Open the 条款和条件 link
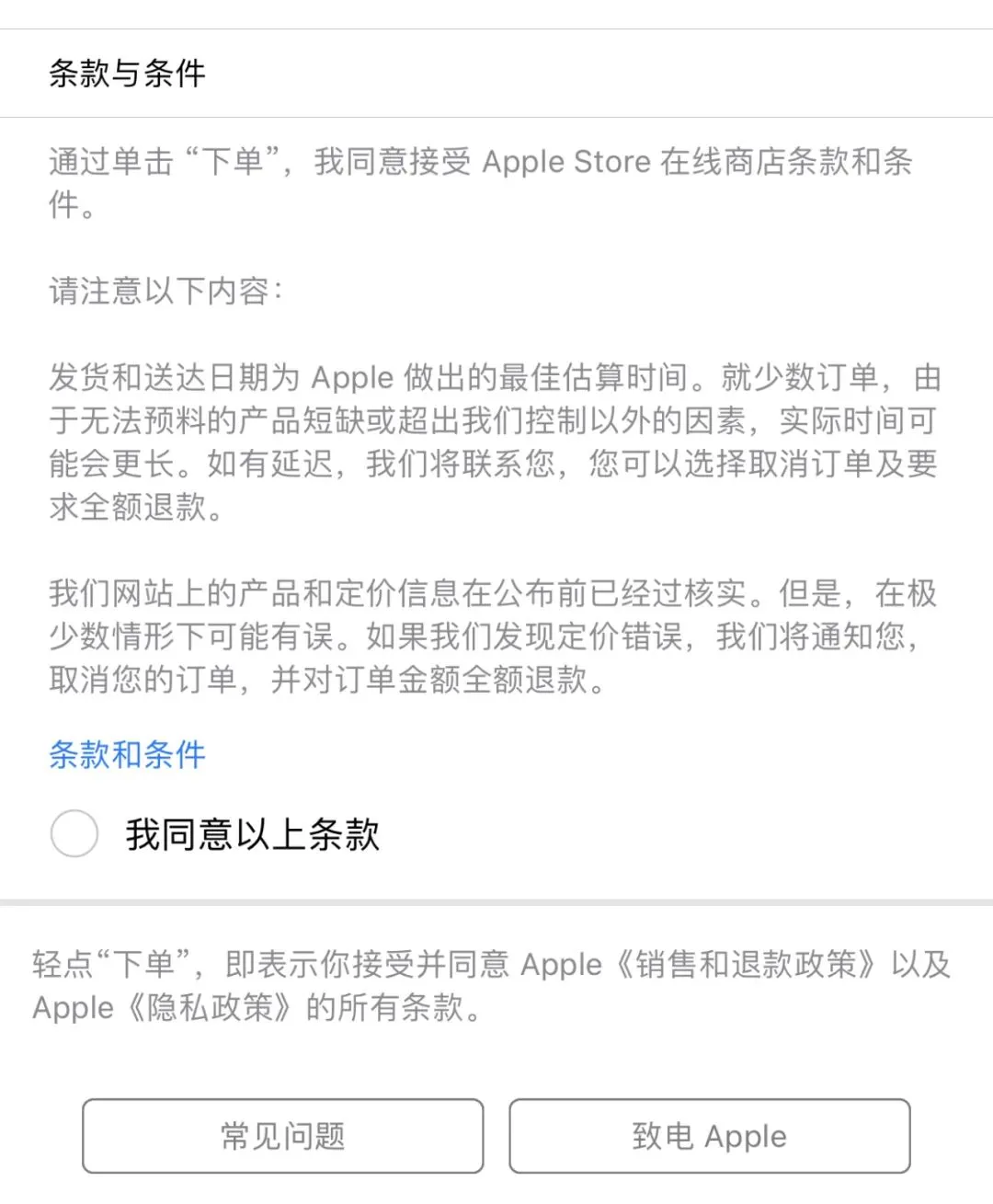 pos(127,755)
